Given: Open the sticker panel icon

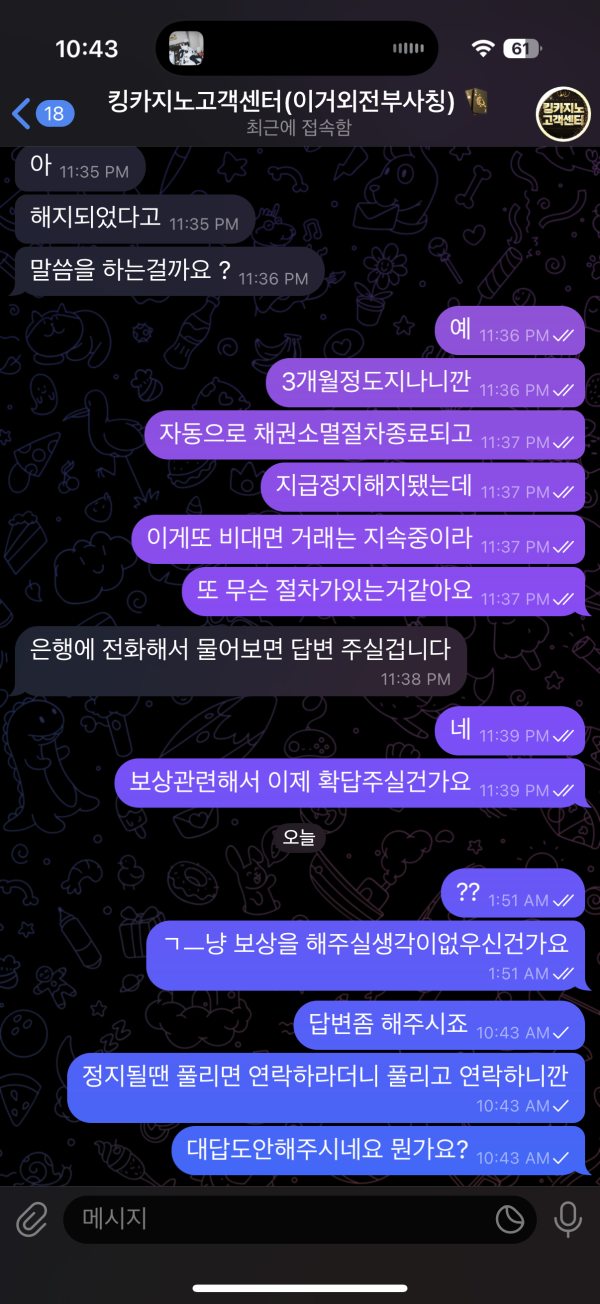Looking at the screenshot, I should tap(511, 1218).
